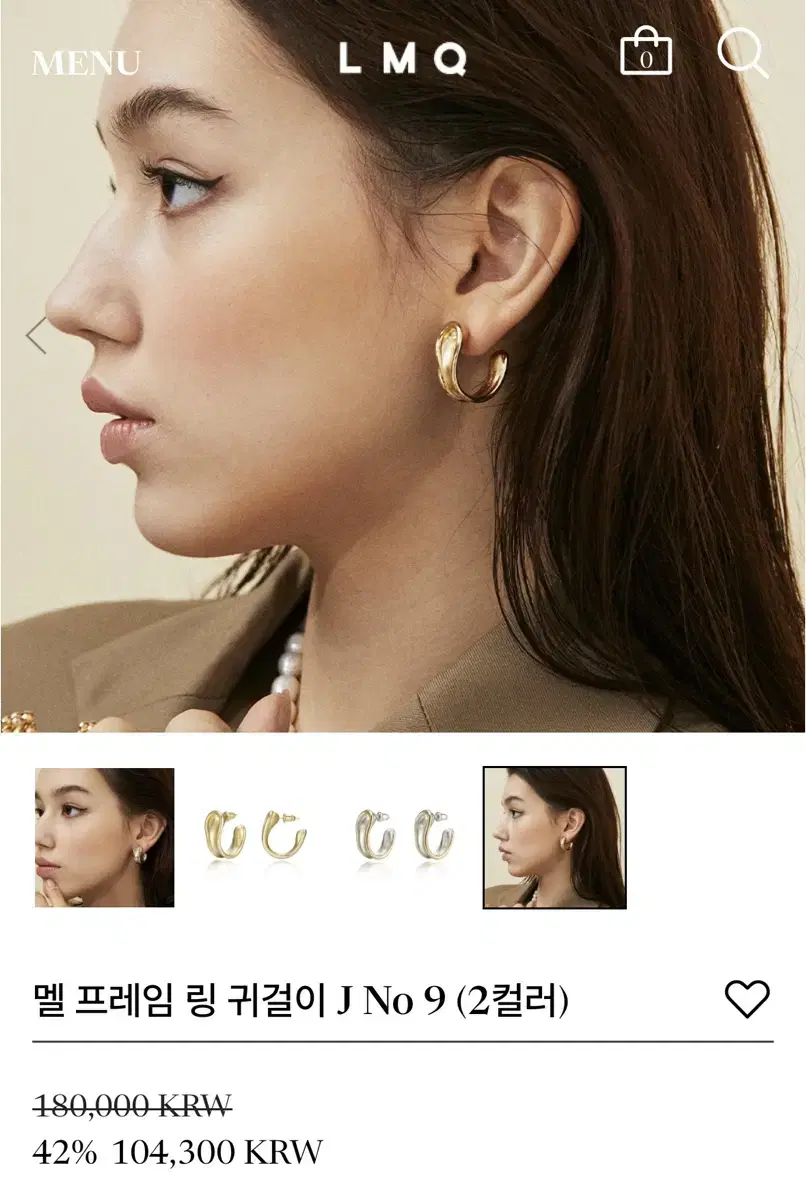Open site navigation drawer via MENU
Viewport: 806px width, 1200px height.
[85, 64]
